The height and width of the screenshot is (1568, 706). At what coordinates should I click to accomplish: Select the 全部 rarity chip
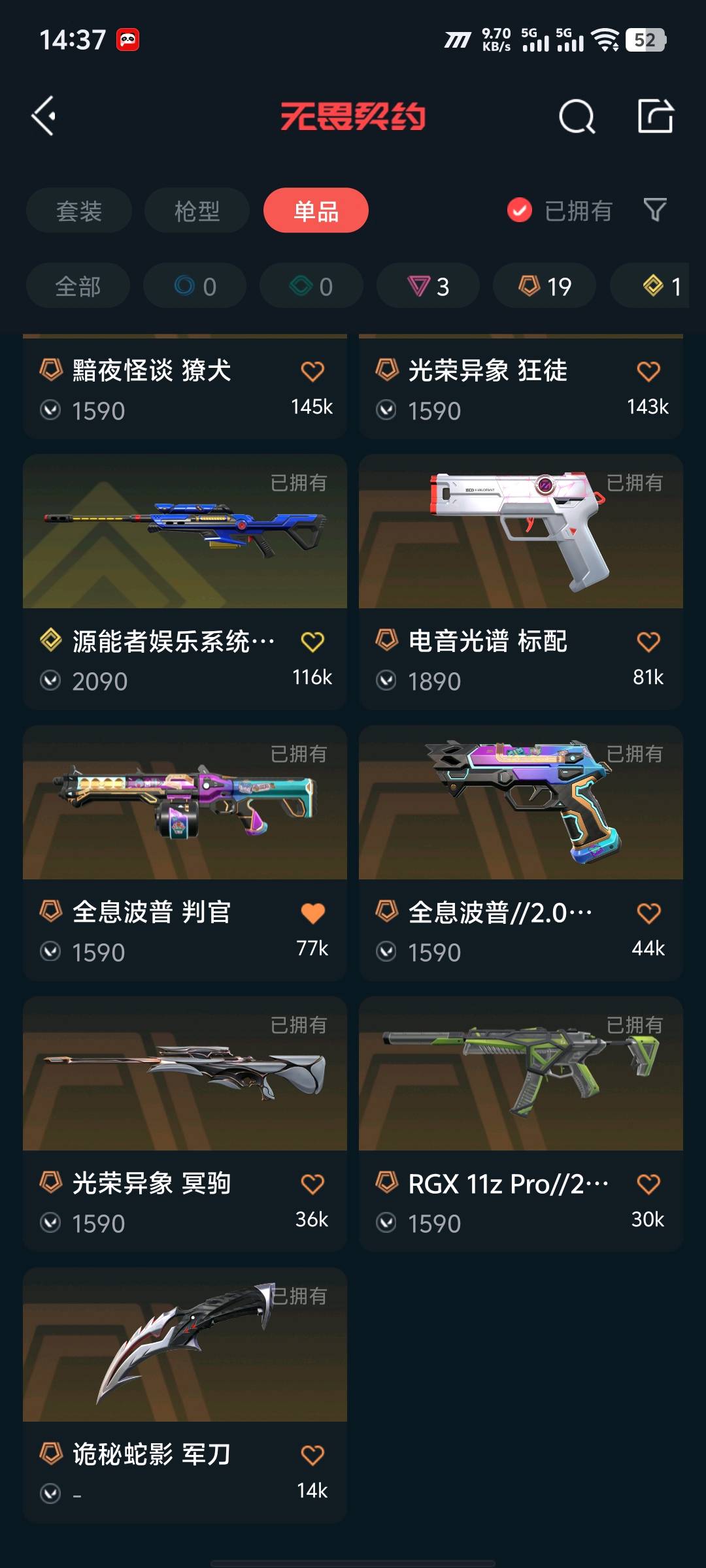tap(78, 286)
